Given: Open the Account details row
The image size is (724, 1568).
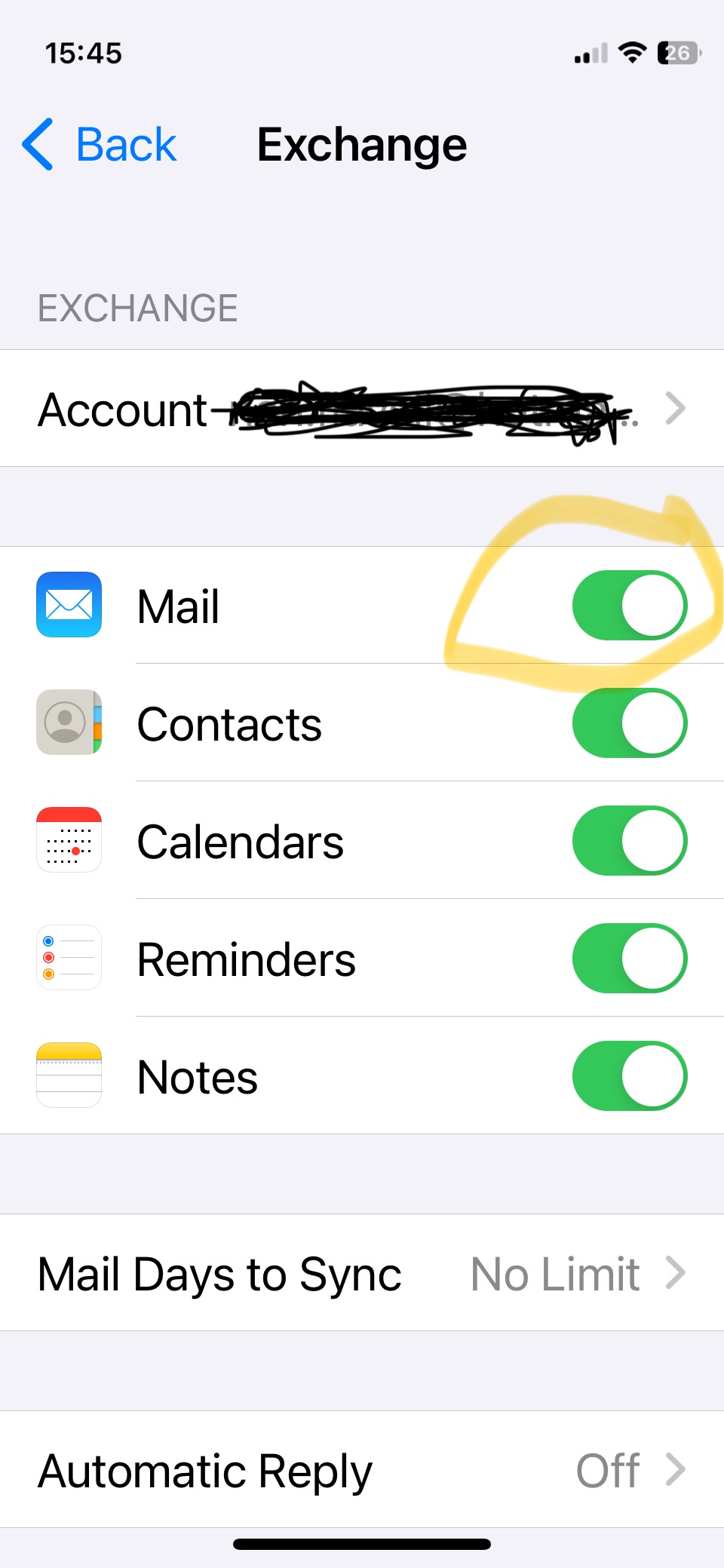Looking at the screenshot, I should click(x=362, y=409).
